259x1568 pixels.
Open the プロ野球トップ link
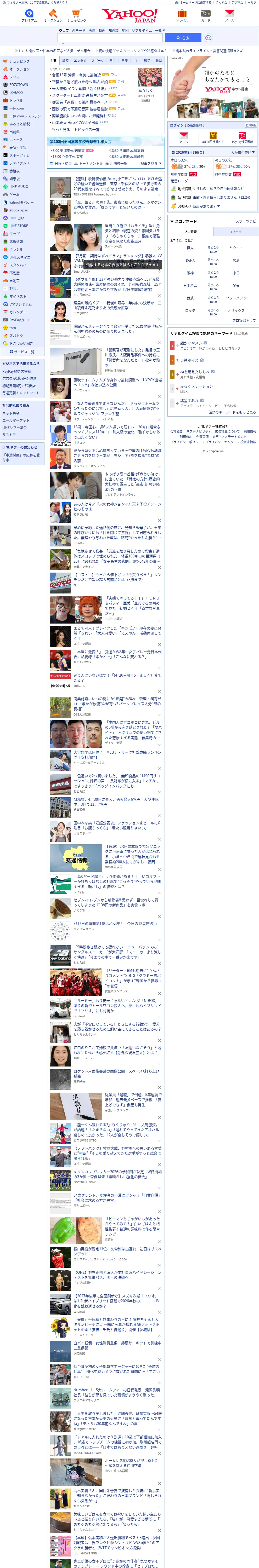pyautogui.click(x=244, y=320)
